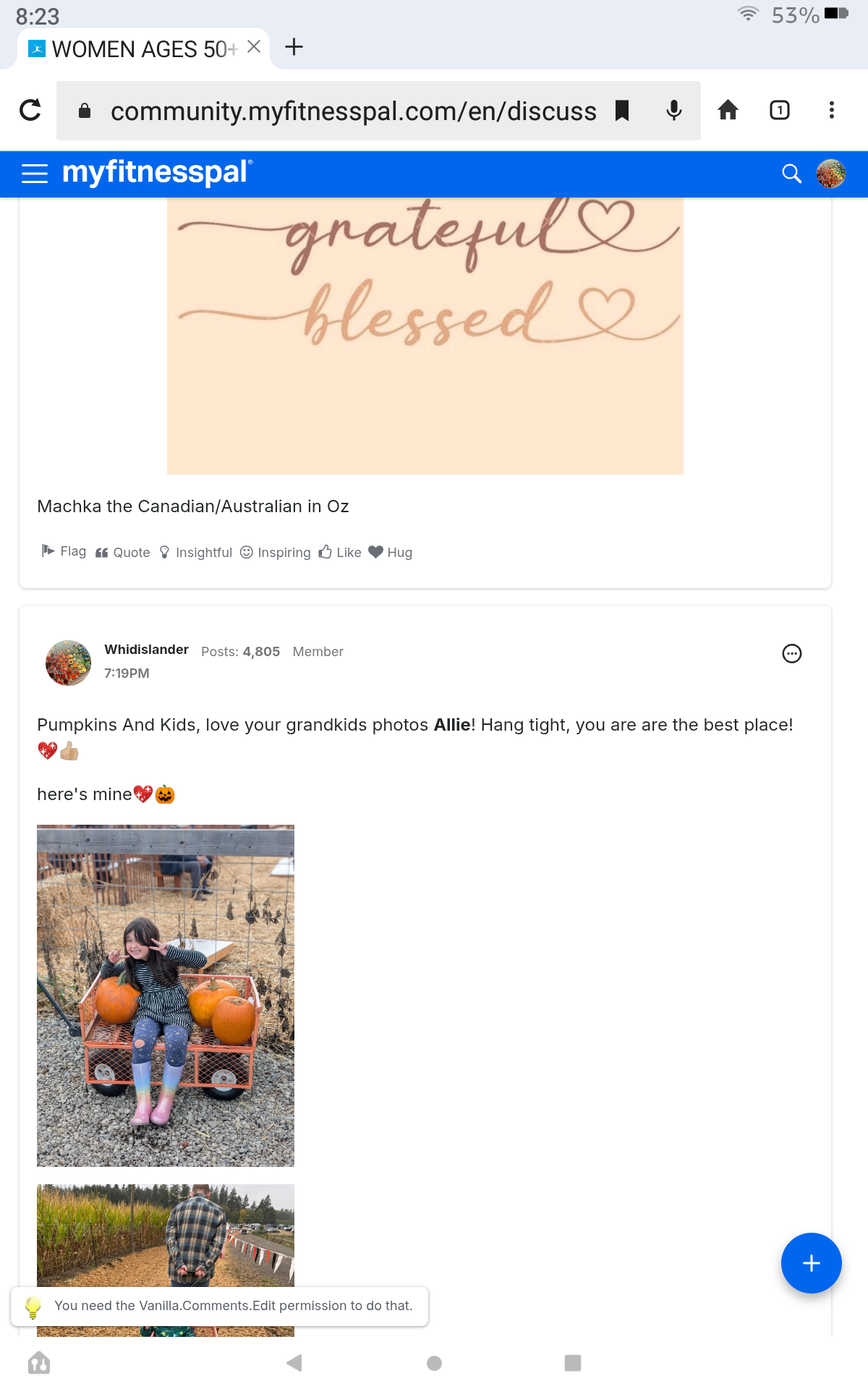React Inspiring to Machka's post
The width and height of the screenshot is (868, 1389).
tap(276, 553)
